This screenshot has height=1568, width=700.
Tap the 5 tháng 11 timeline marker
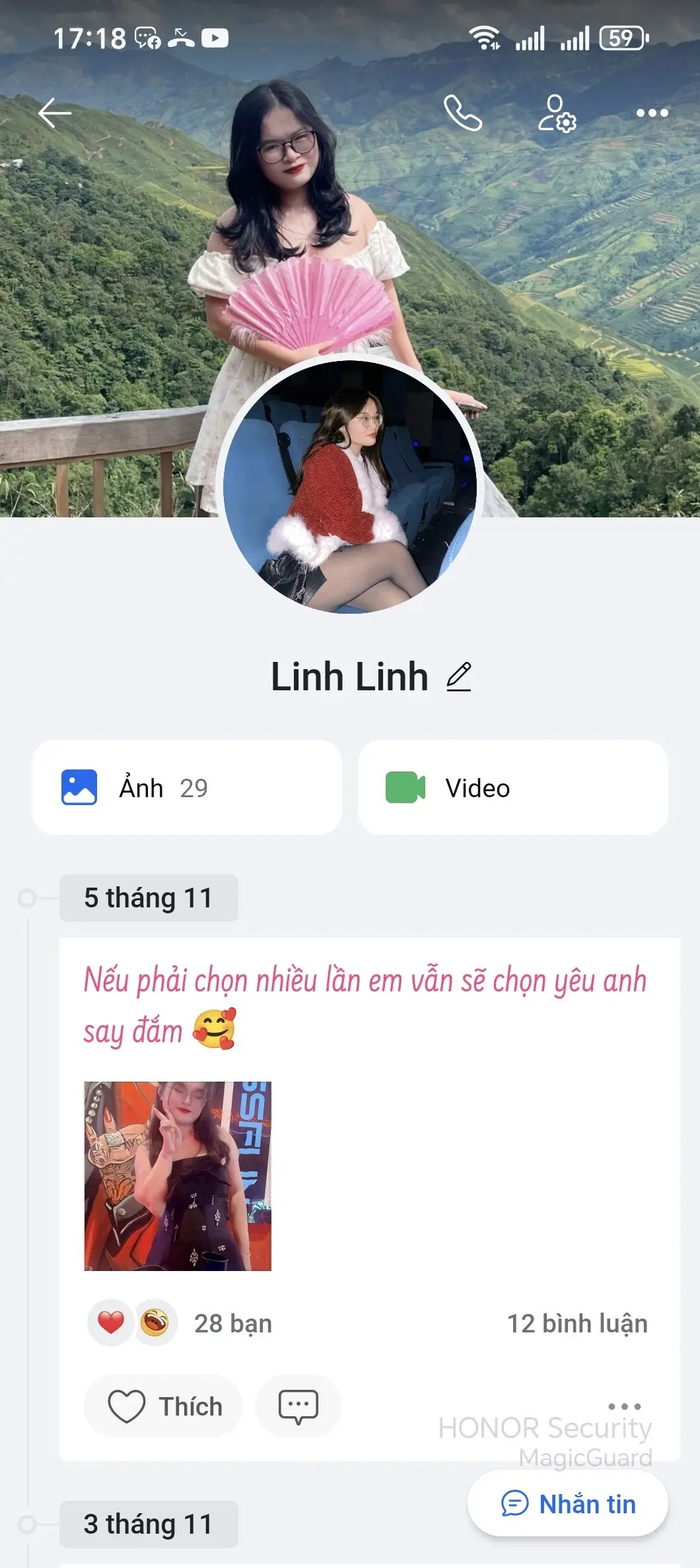click(148, 897)
